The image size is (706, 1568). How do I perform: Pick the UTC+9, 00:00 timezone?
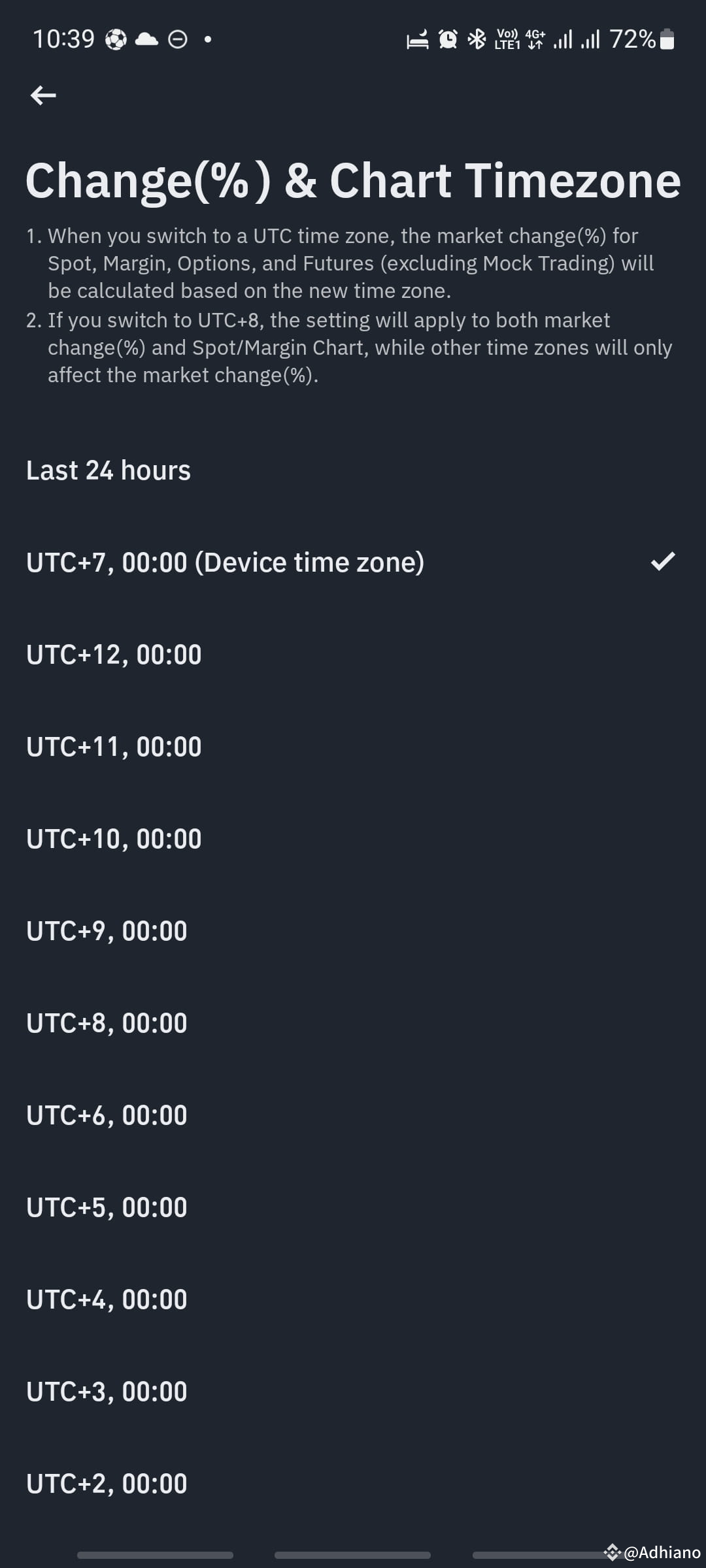click(105, 930)
